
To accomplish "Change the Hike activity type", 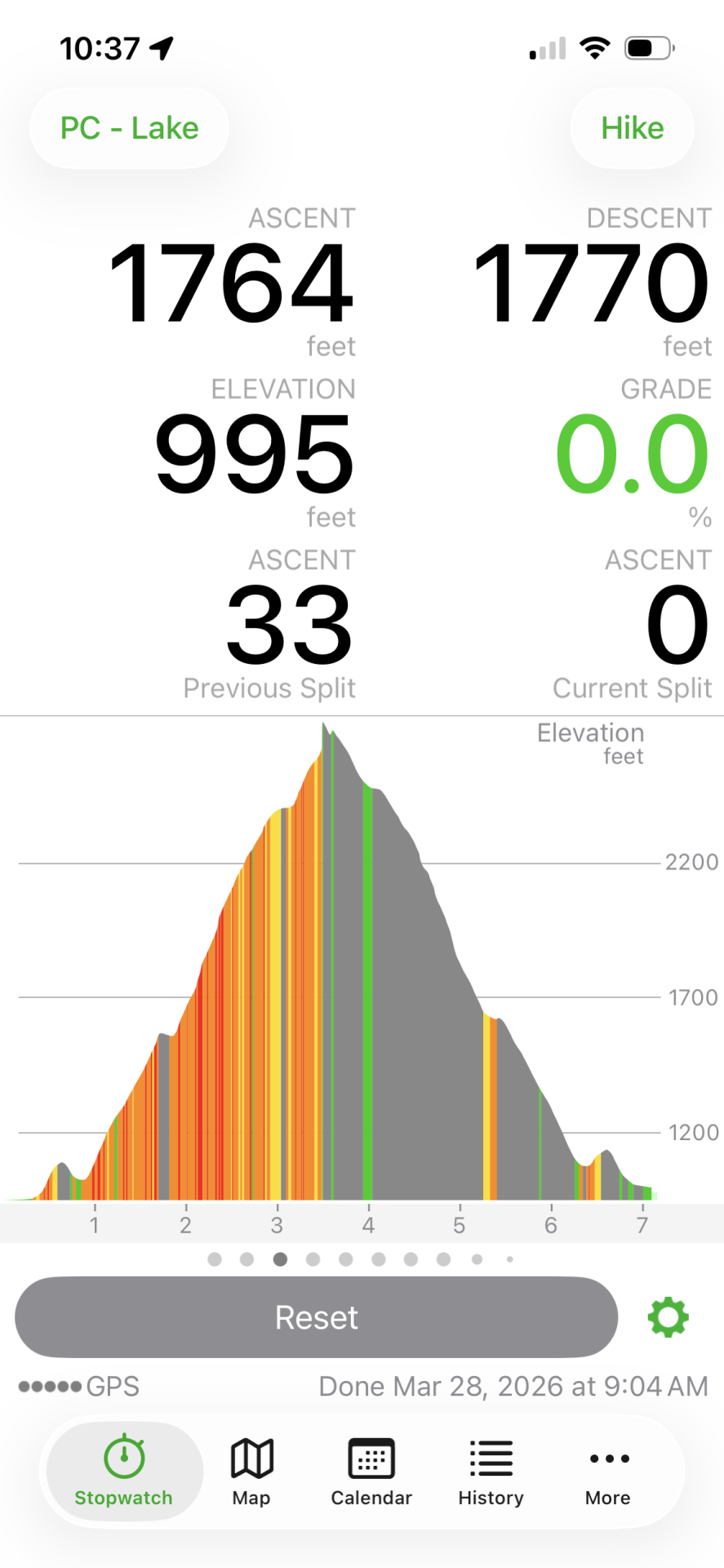I will pos(632,128).
